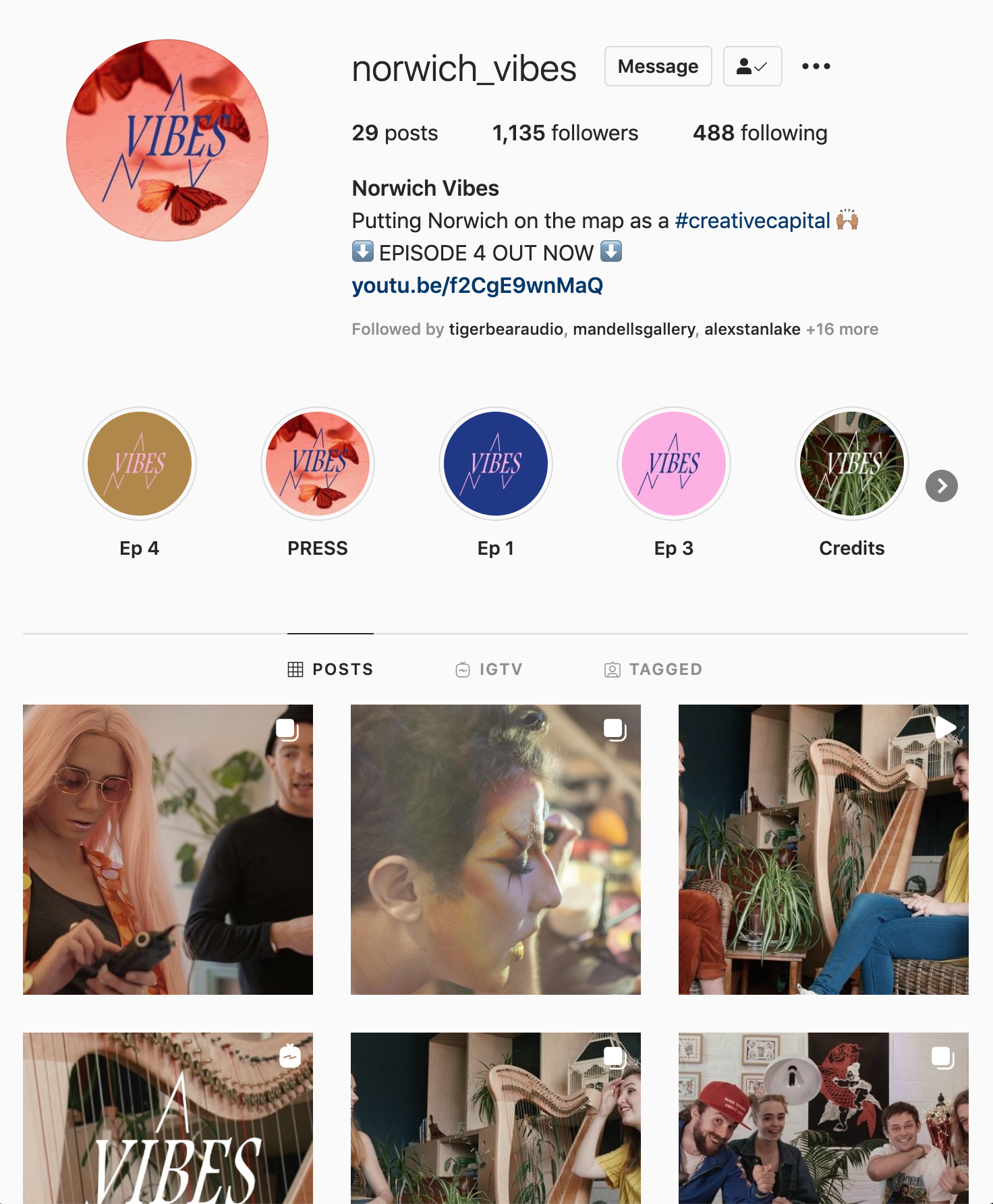The image size is (993, 1204).
Task: Open the three-dot options menu
Action: (x=816, y=66)
